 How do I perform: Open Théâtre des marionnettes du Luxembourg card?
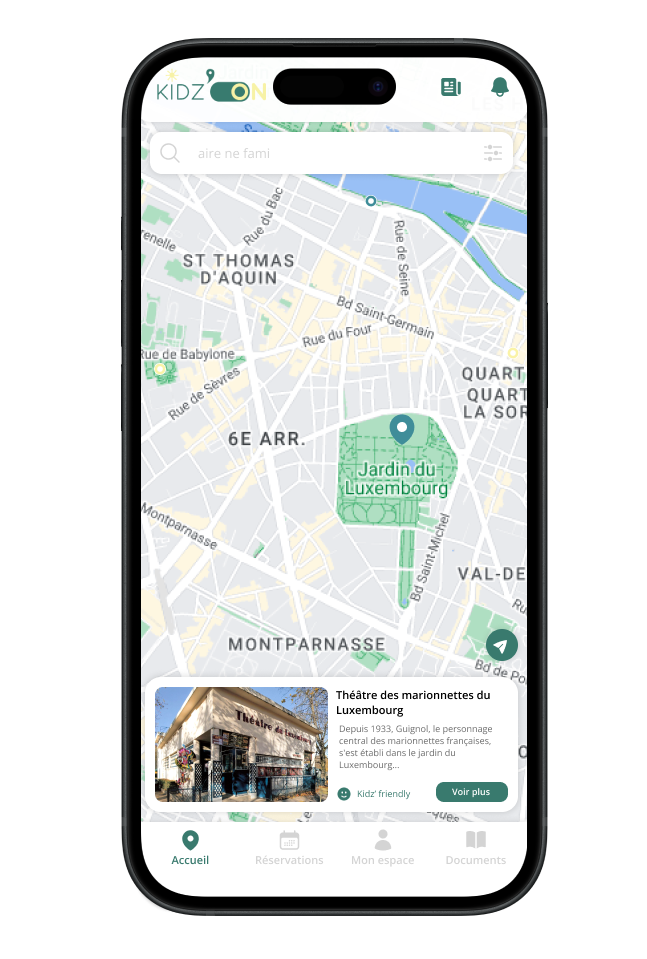click(x=413, y=702)
